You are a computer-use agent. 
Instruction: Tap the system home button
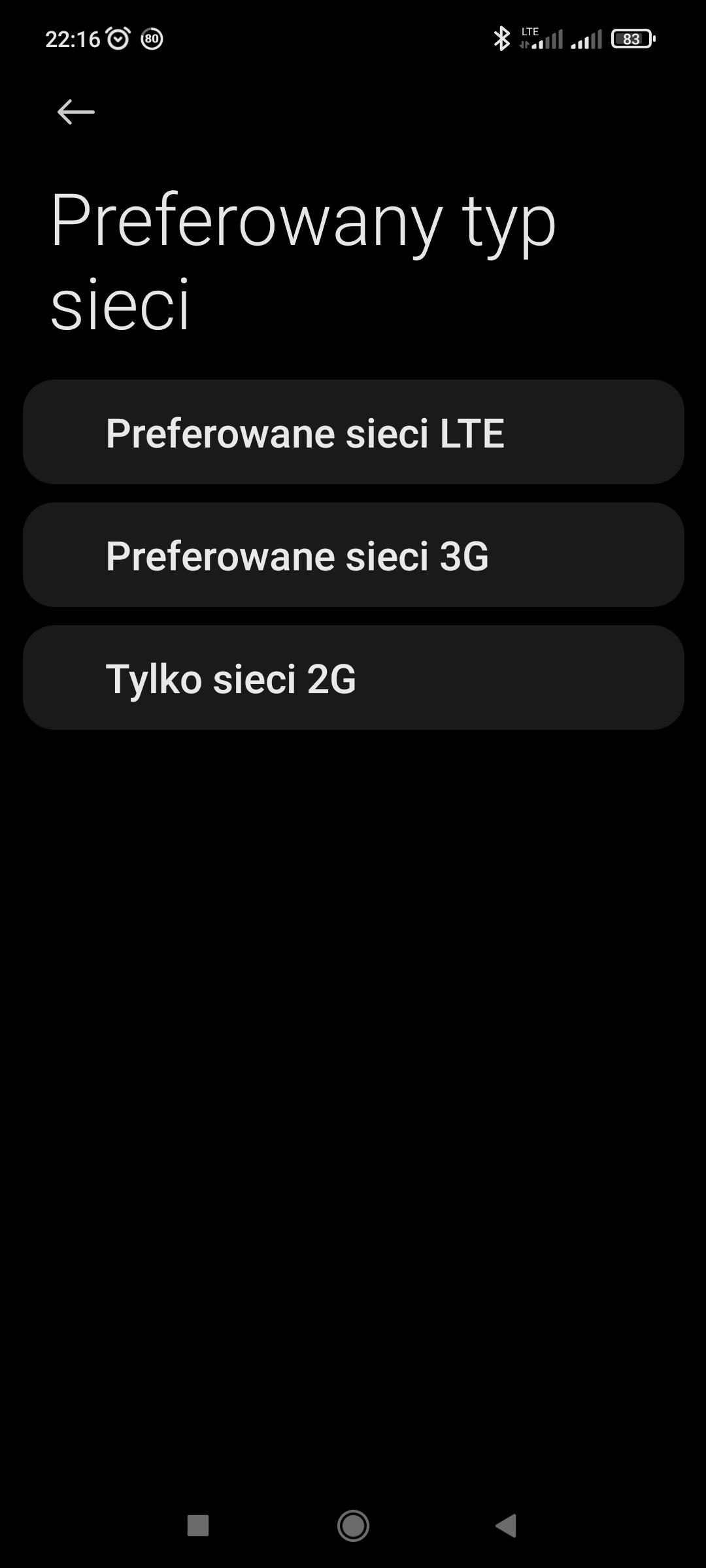[353, 1526]
